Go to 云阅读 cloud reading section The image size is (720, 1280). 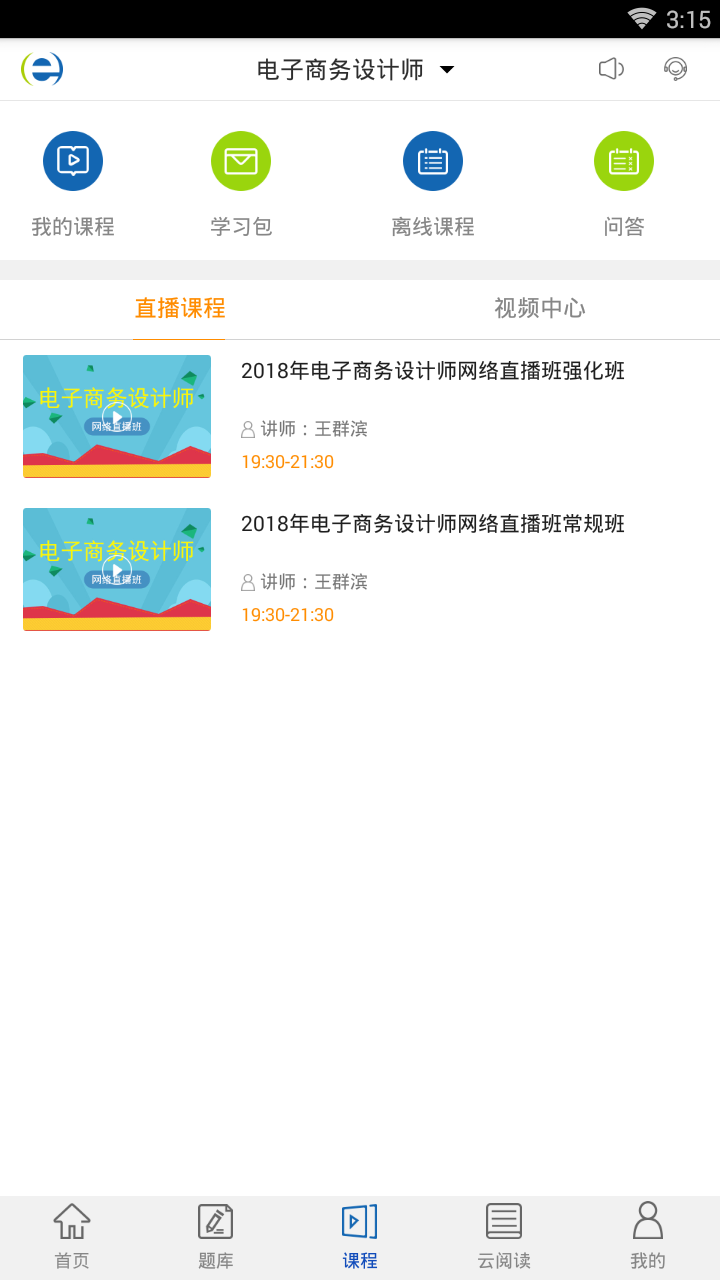coord(503,1235)
